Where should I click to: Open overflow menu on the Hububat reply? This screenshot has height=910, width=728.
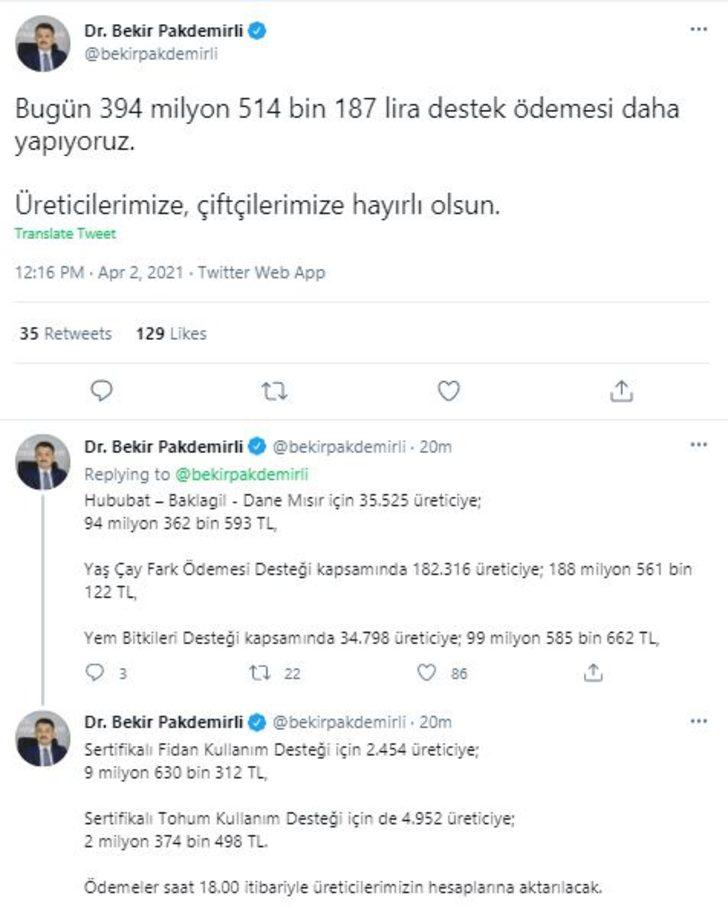(698, 443)
